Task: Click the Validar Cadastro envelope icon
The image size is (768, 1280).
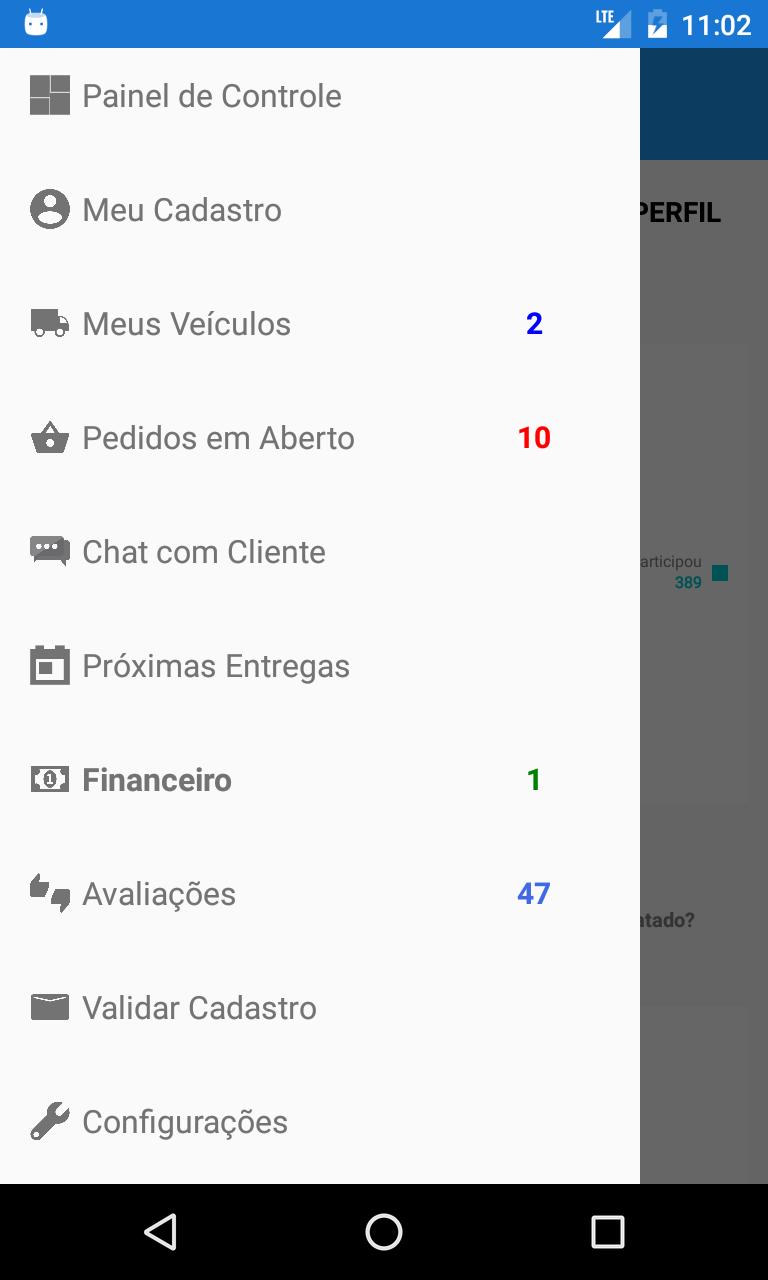Action: point(50,1007)
